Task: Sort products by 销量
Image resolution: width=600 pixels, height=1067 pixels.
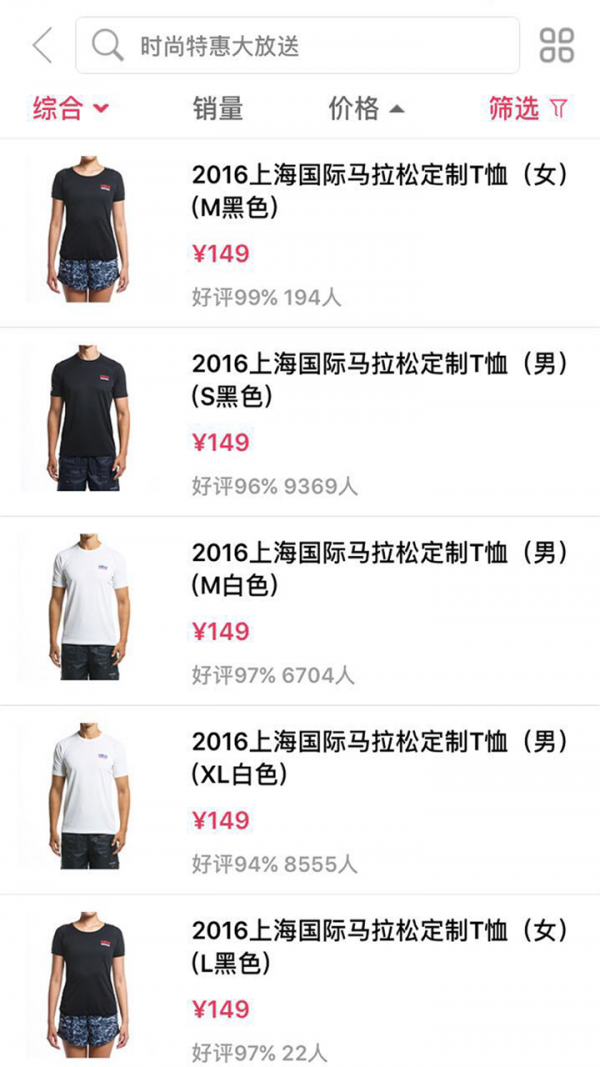Action: 218,108
